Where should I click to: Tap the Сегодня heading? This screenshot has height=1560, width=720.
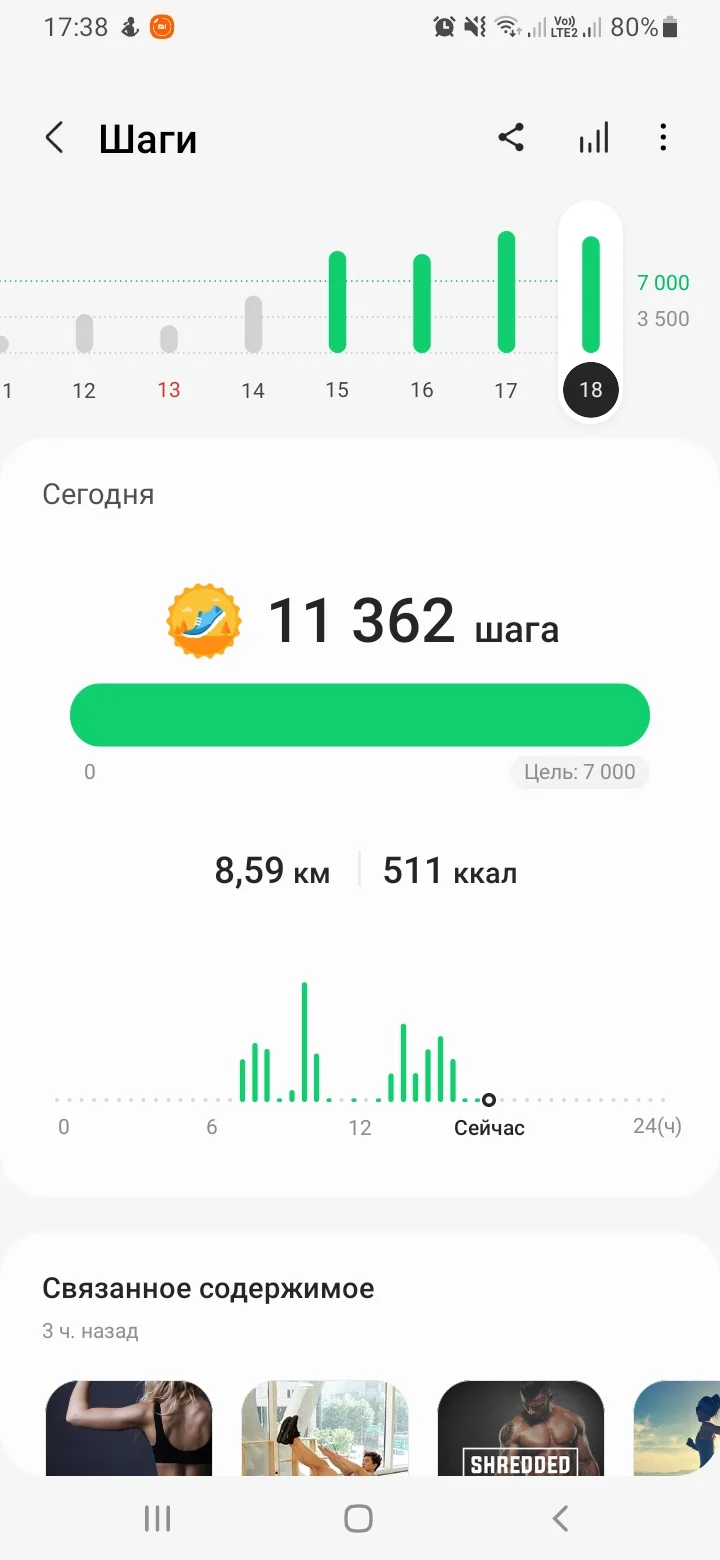pyautogui.click(x=99, y=494)
